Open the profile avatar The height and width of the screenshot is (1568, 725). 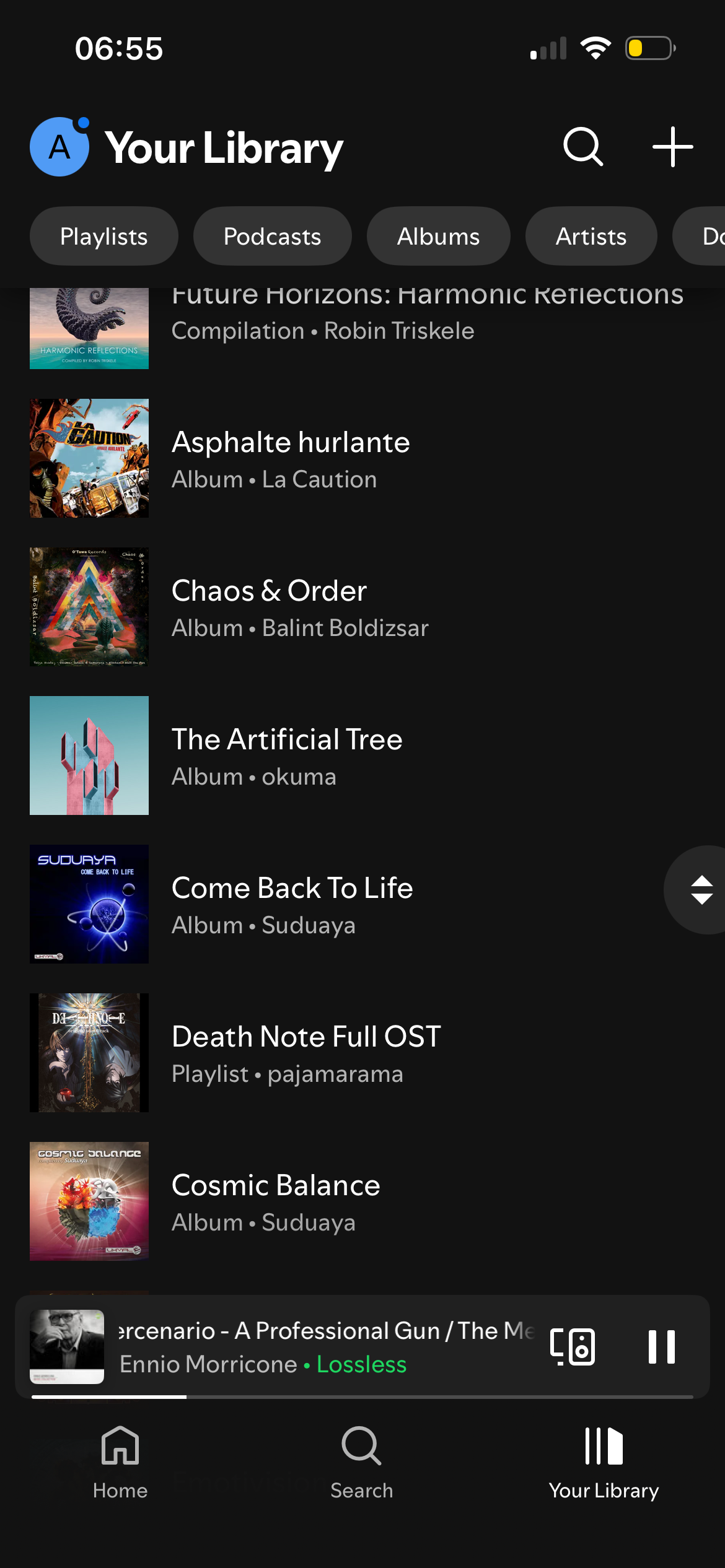[x=59, y=147]
